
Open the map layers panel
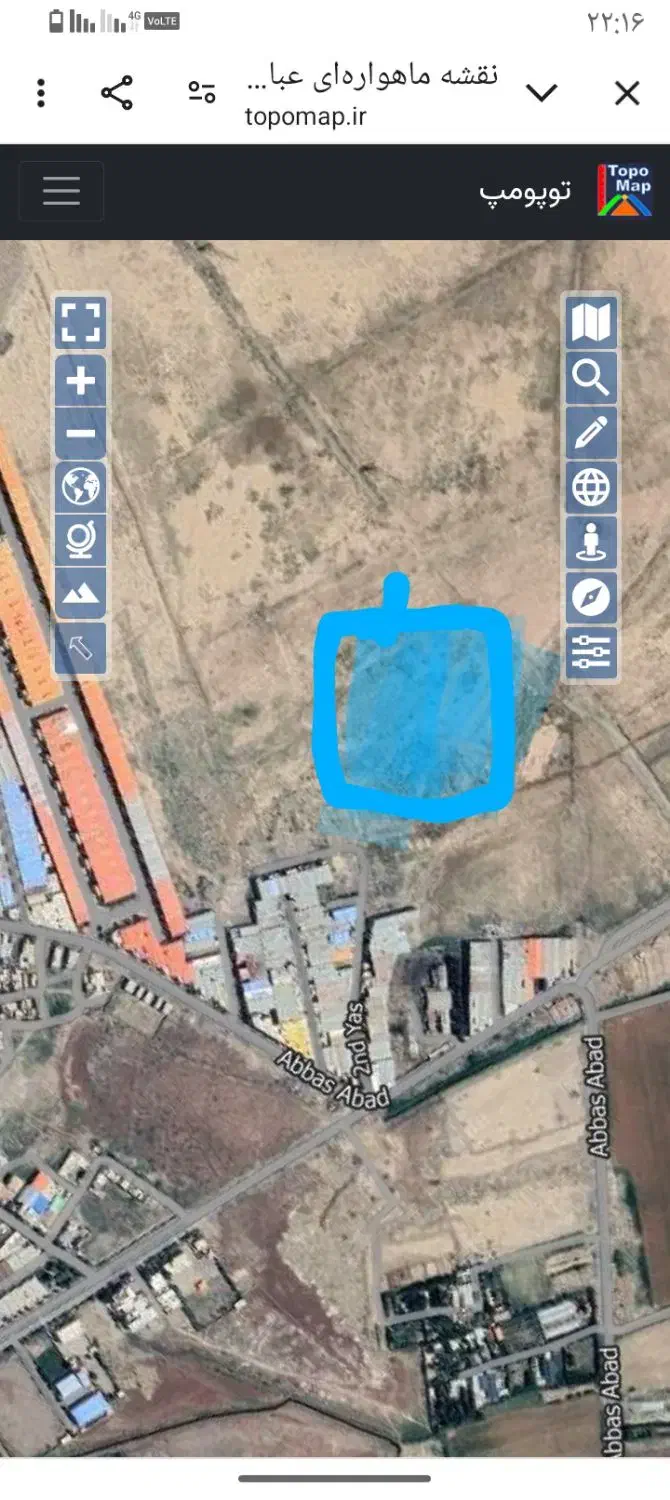(591, 323)
